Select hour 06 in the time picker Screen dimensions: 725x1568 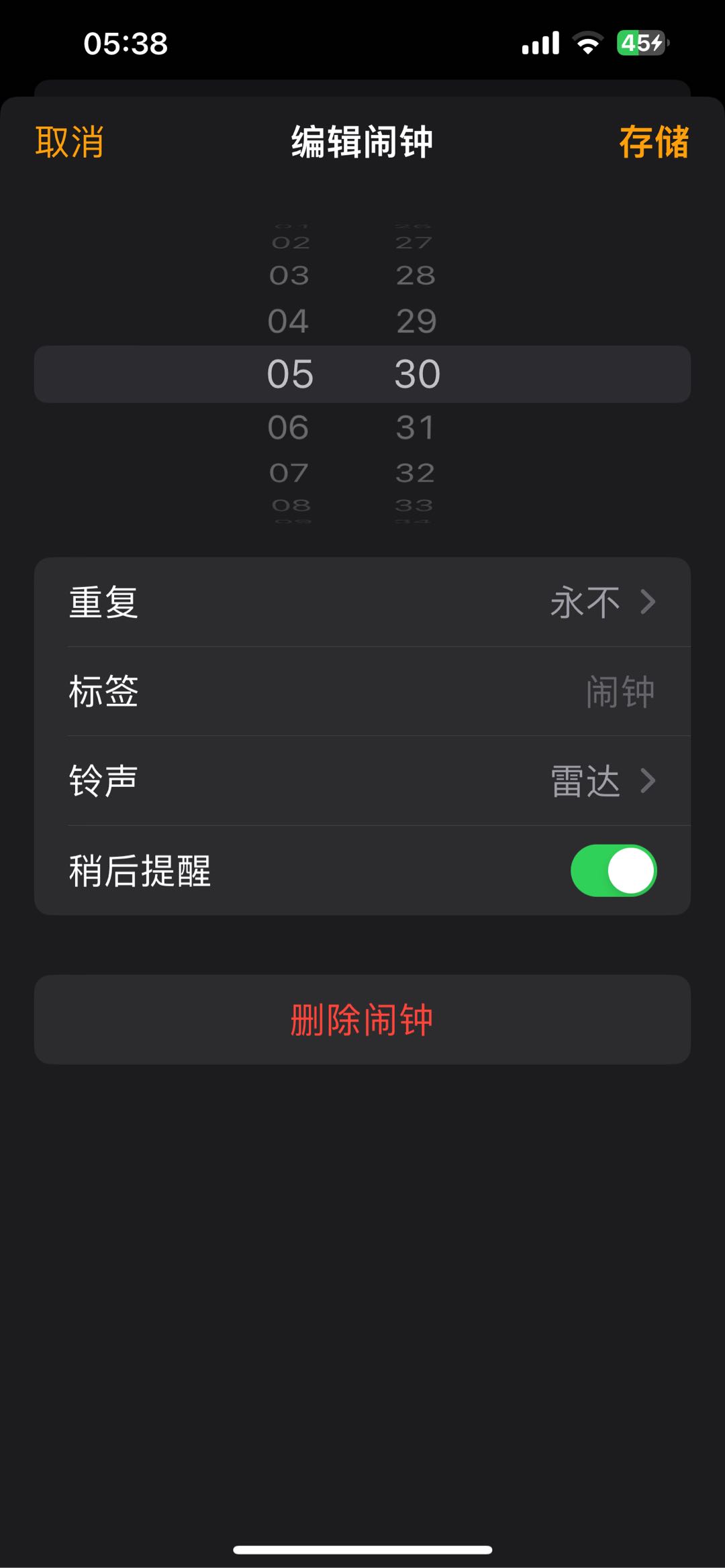(289, 427)
